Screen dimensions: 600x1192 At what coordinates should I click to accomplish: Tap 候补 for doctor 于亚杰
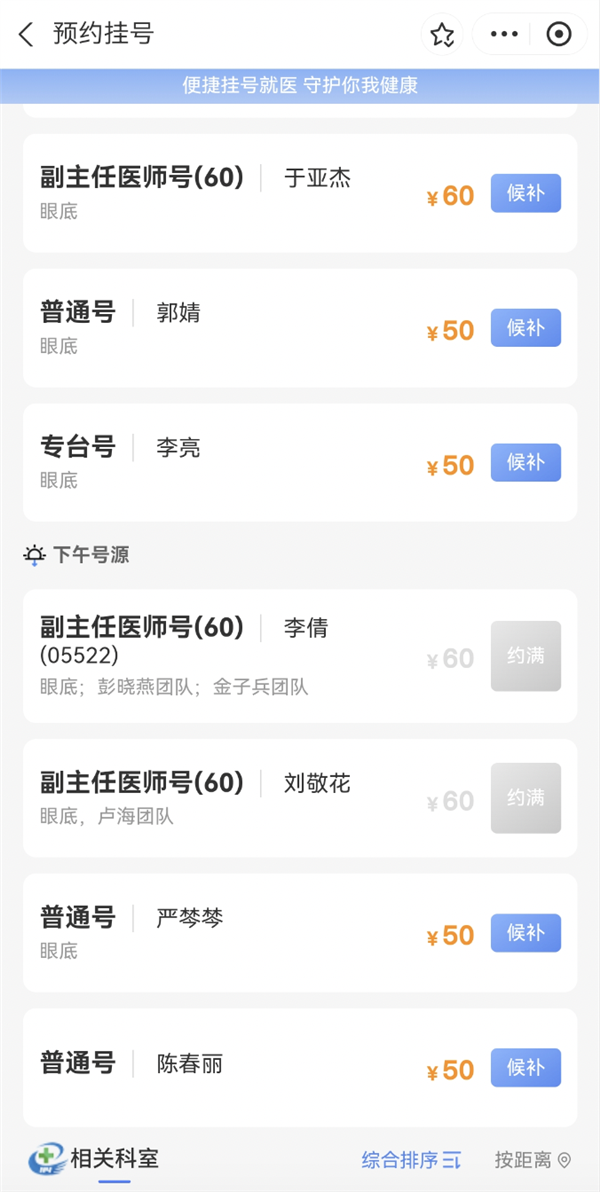(x=525, y=194)
